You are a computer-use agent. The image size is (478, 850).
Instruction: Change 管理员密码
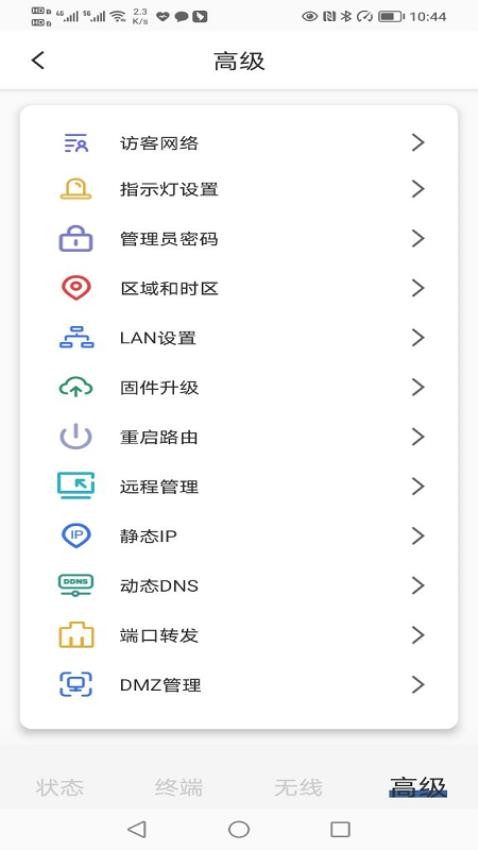click(x=239, y=239)
